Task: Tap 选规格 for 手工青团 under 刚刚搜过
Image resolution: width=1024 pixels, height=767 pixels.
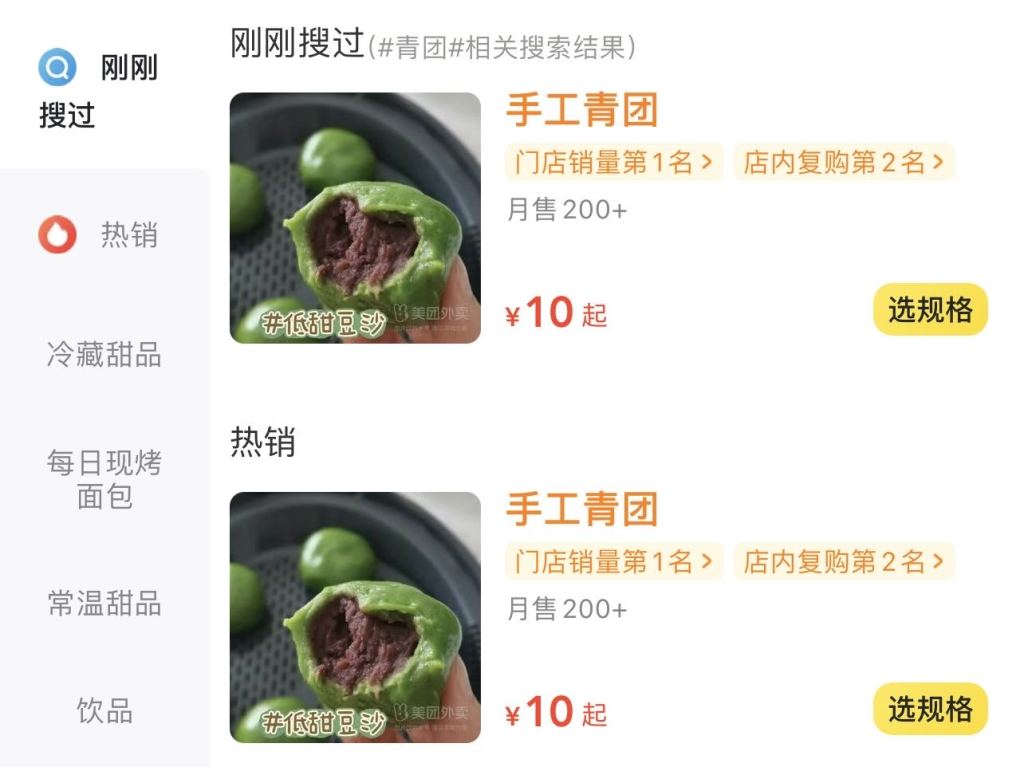Action: 930,310
